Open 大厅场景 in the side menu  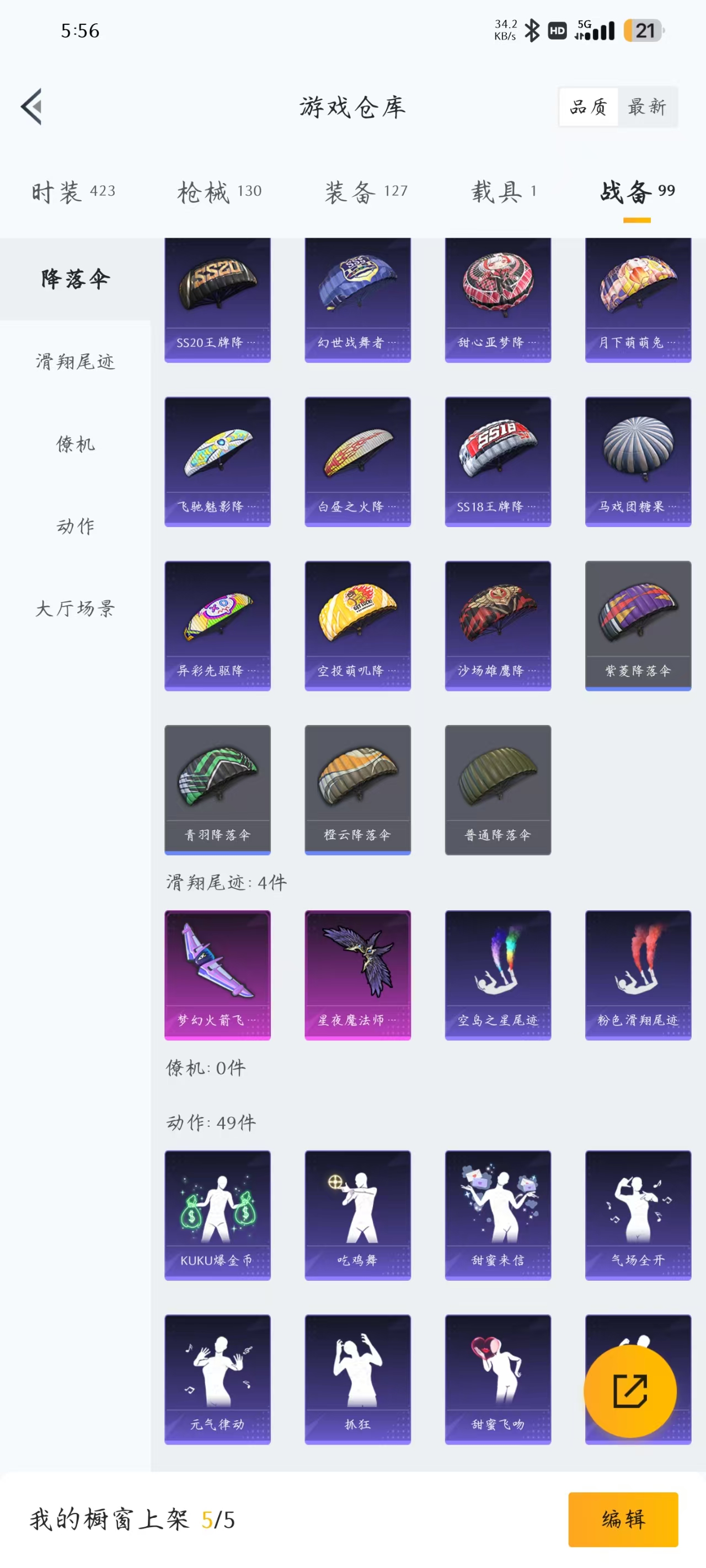pos(75,608)
